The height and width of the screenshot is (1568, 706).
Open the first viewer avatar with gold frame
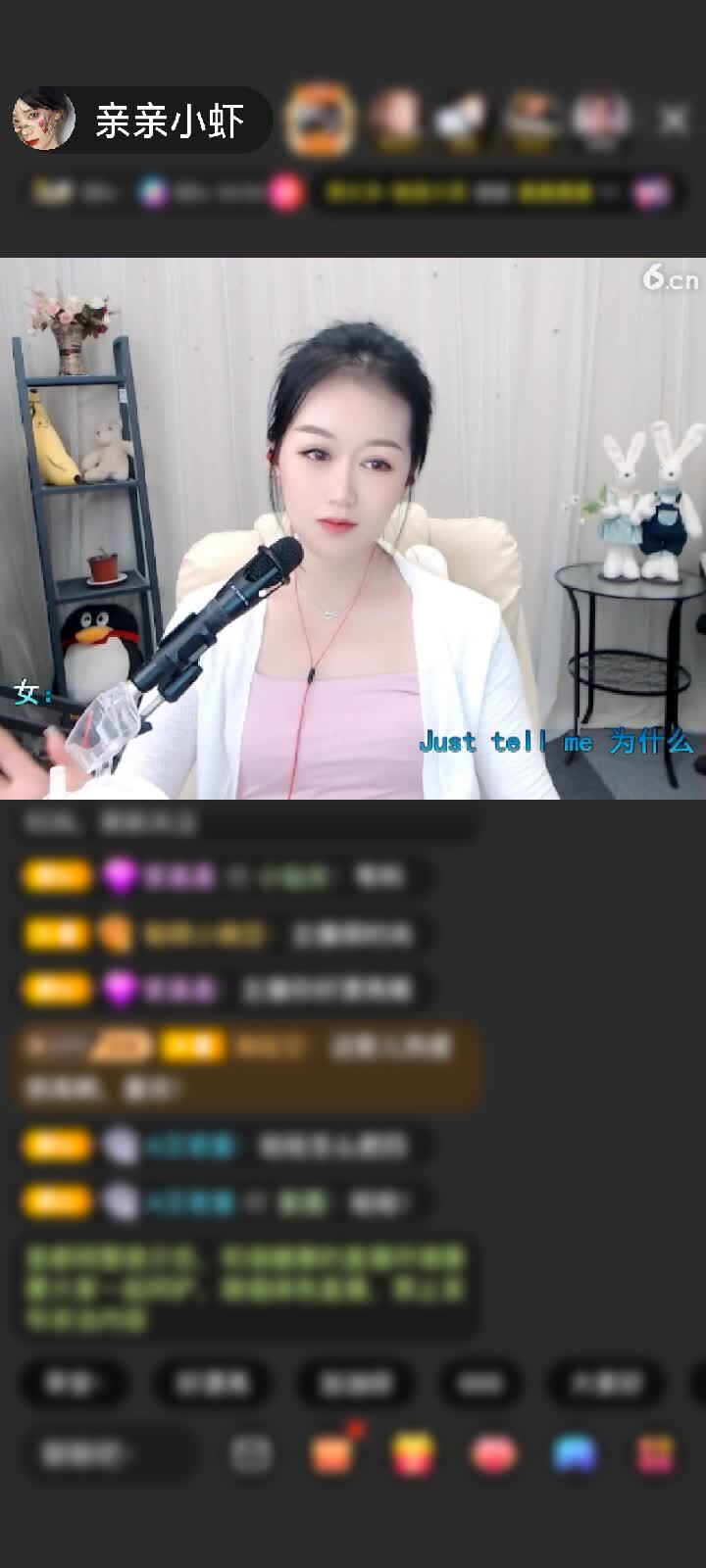(x=320, y=120)
